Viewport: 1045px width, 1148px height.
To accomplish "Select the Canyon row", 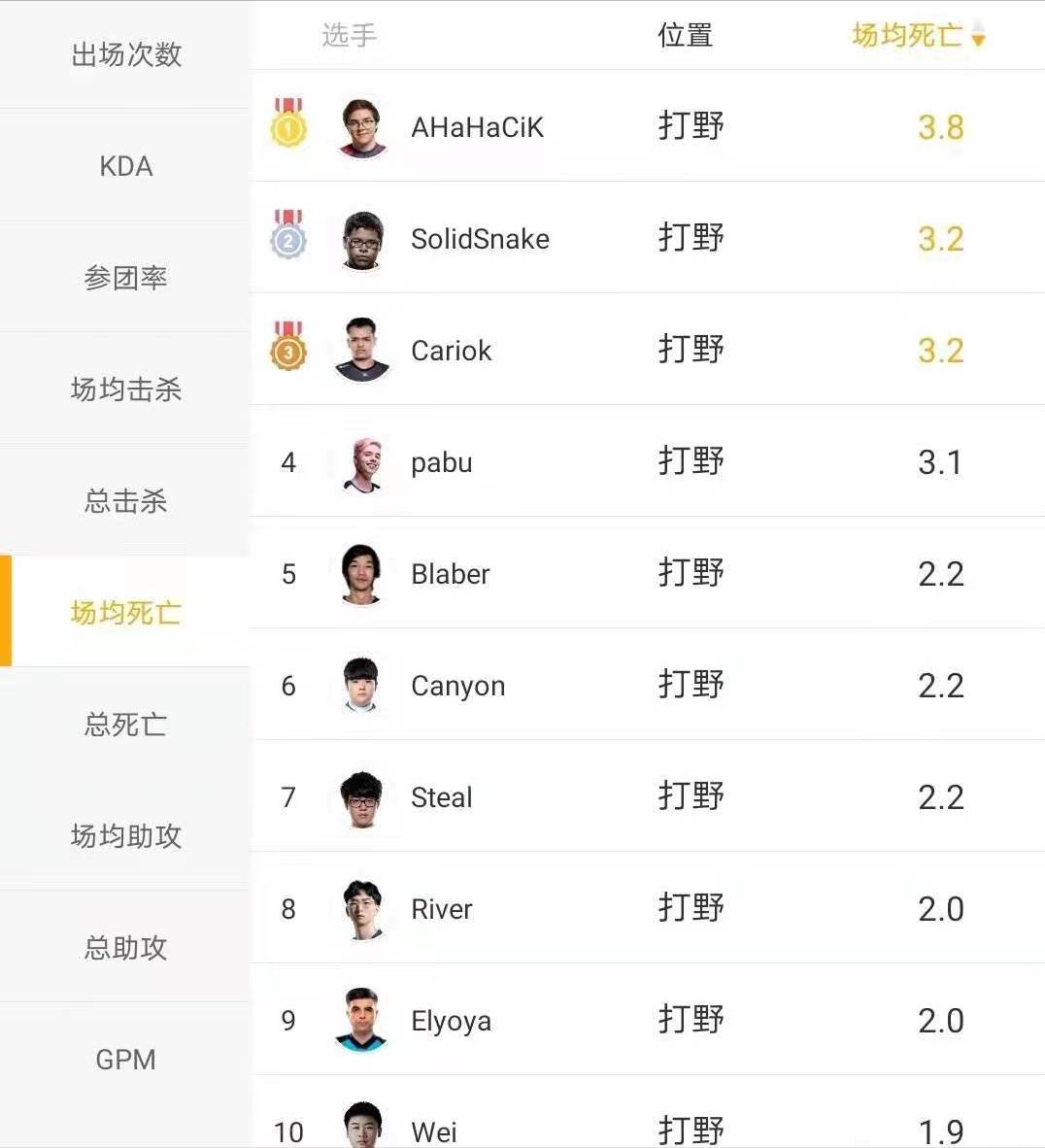I will [457, 686].
